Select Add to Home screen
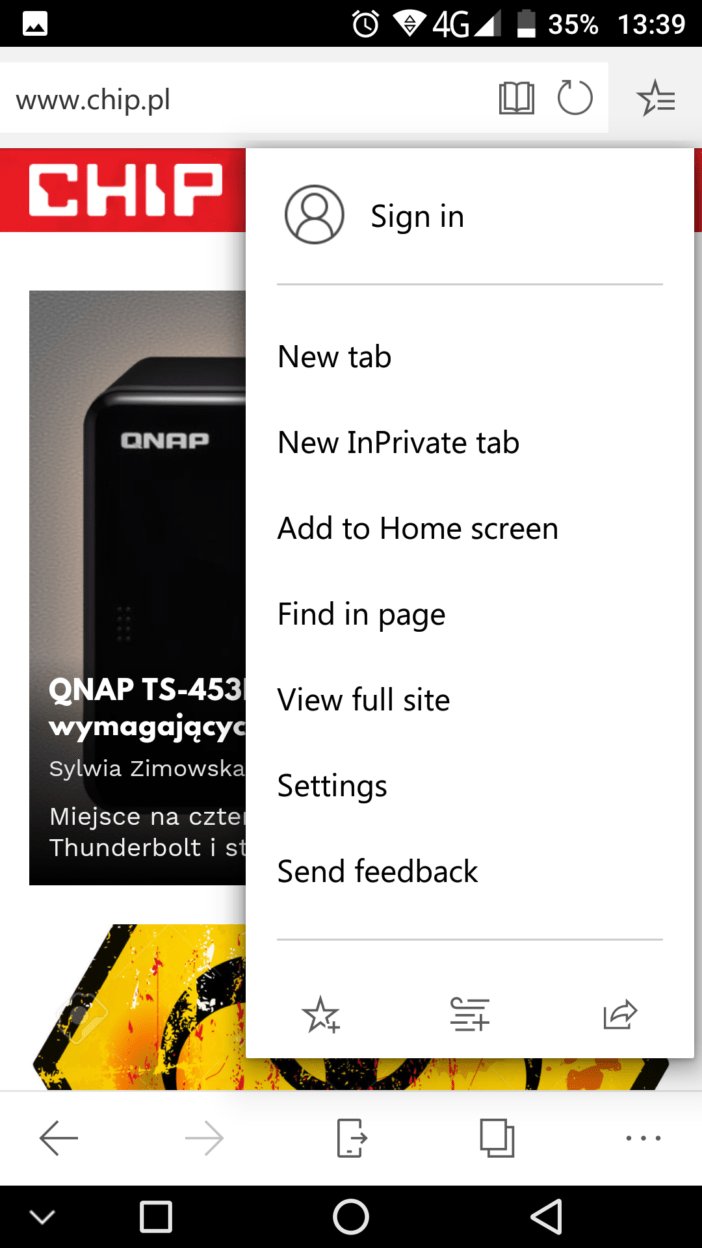Viewport: 702px width, 1248px height. pyautogui.click(x=417, y=529)
